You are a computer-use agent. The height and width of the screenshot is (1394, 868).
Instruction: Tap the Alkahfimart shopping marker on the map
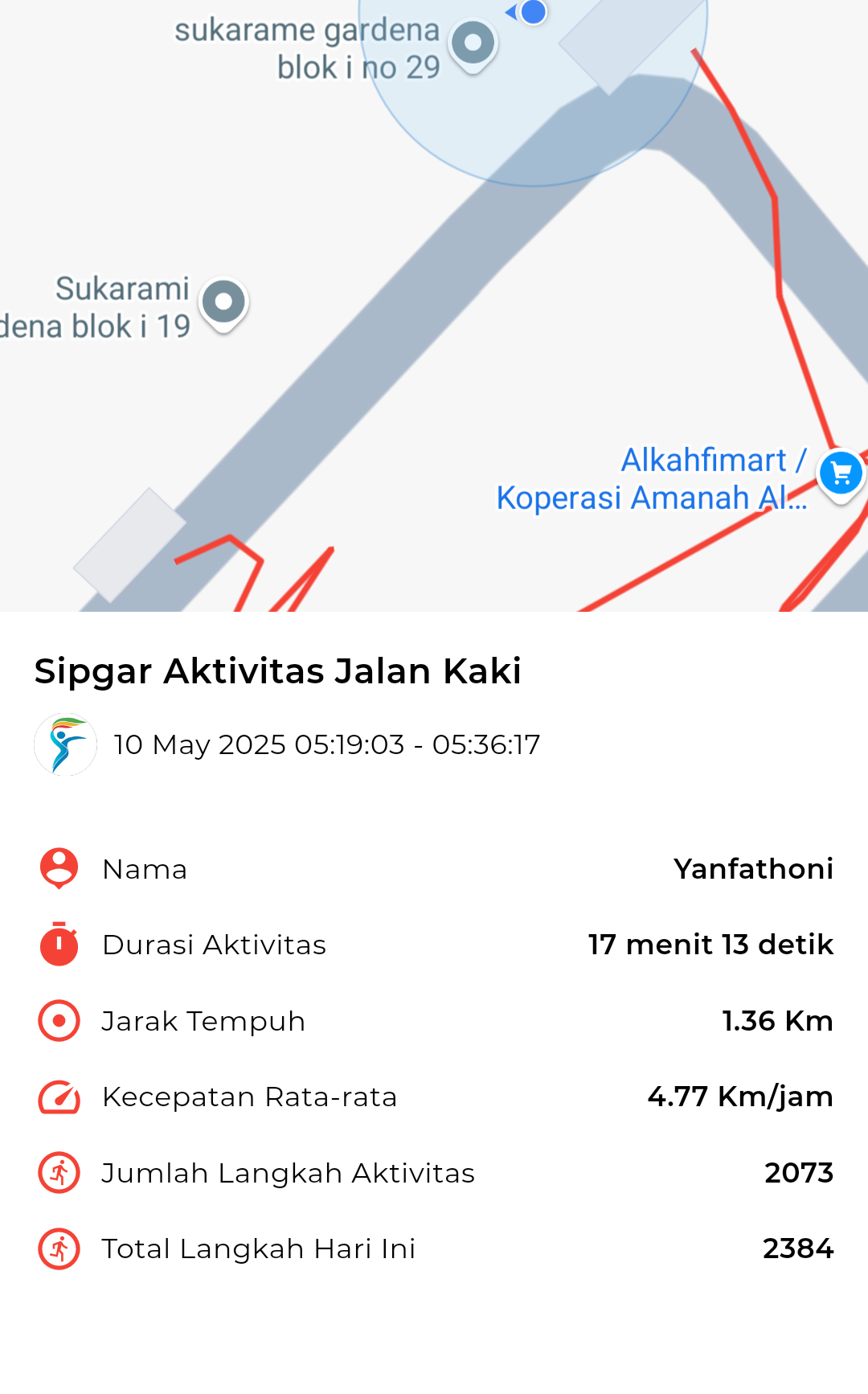coord(841,475)
